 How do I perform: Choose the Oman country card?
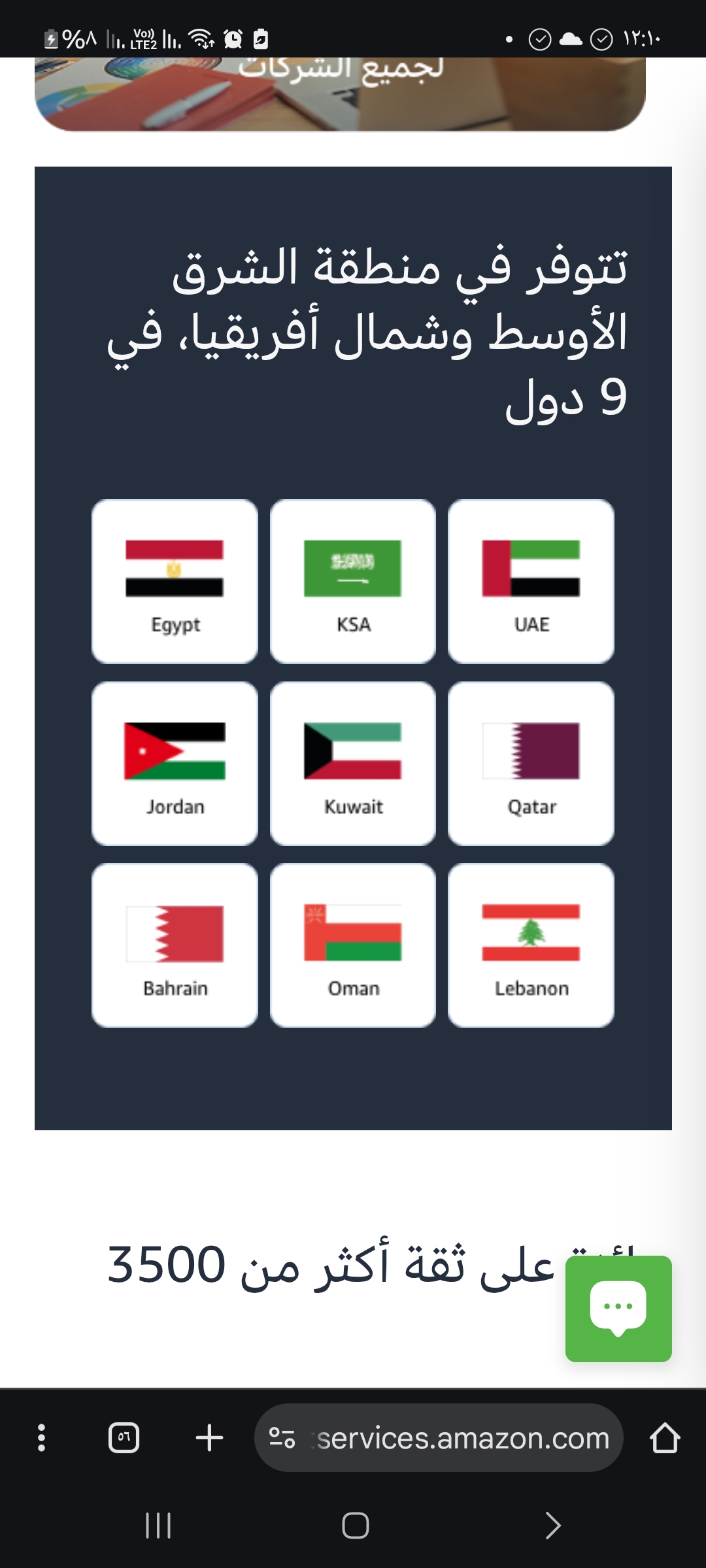(x=353, y=945)
